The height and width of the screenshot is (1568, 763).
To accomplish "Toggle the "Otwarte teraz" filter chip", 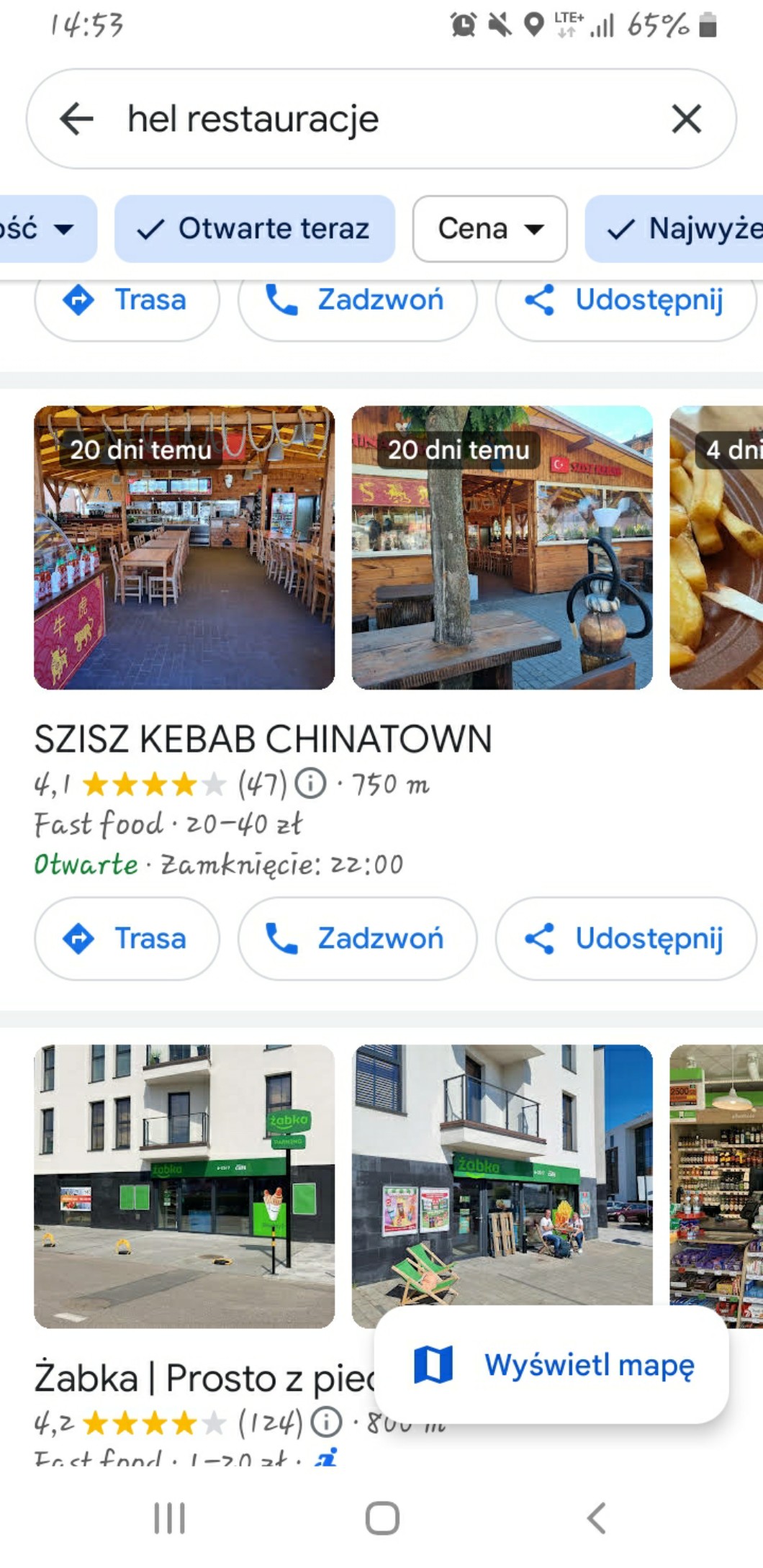I will [254, 229].
